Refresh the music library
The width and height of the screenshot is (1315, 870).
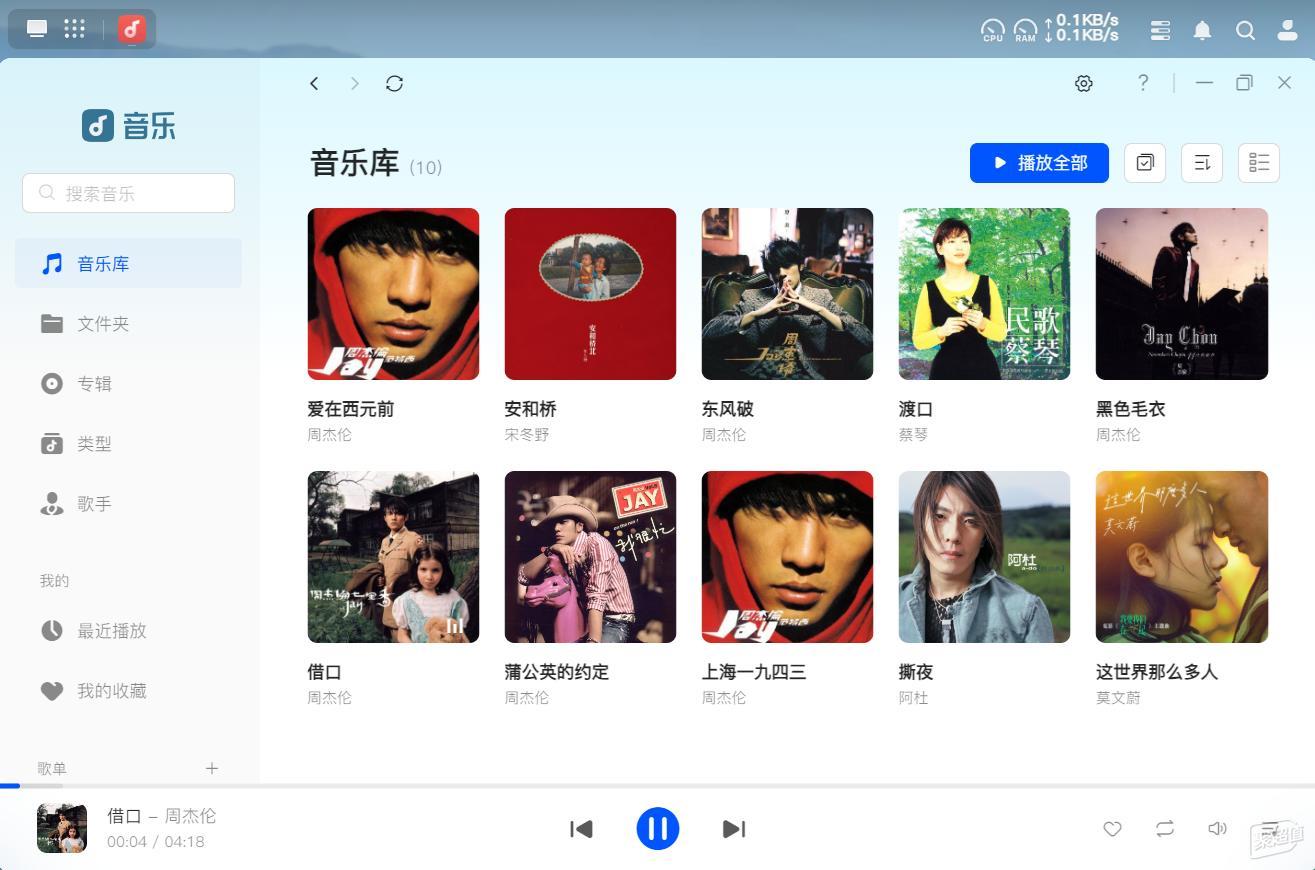point(394,84)
